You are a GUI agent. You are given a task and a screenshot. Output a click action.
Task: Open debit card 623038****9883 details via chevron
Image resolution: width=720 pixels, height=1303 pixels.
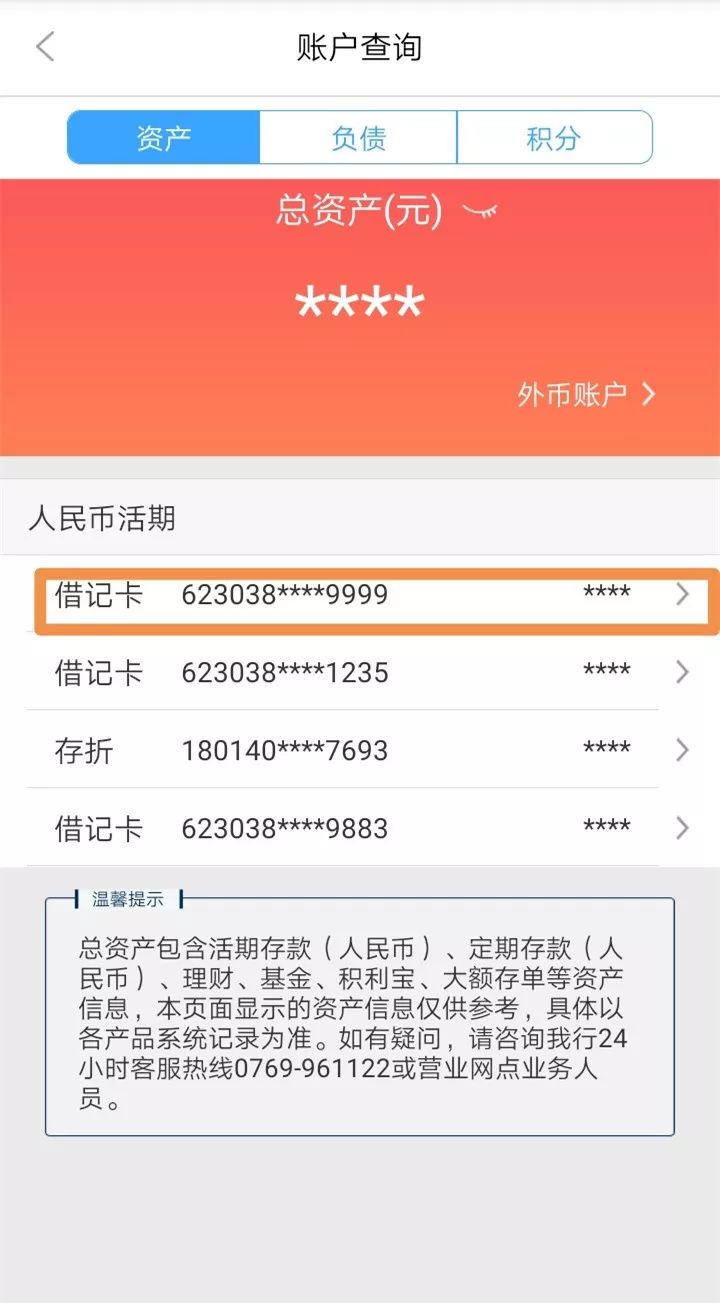click(683, 828)
